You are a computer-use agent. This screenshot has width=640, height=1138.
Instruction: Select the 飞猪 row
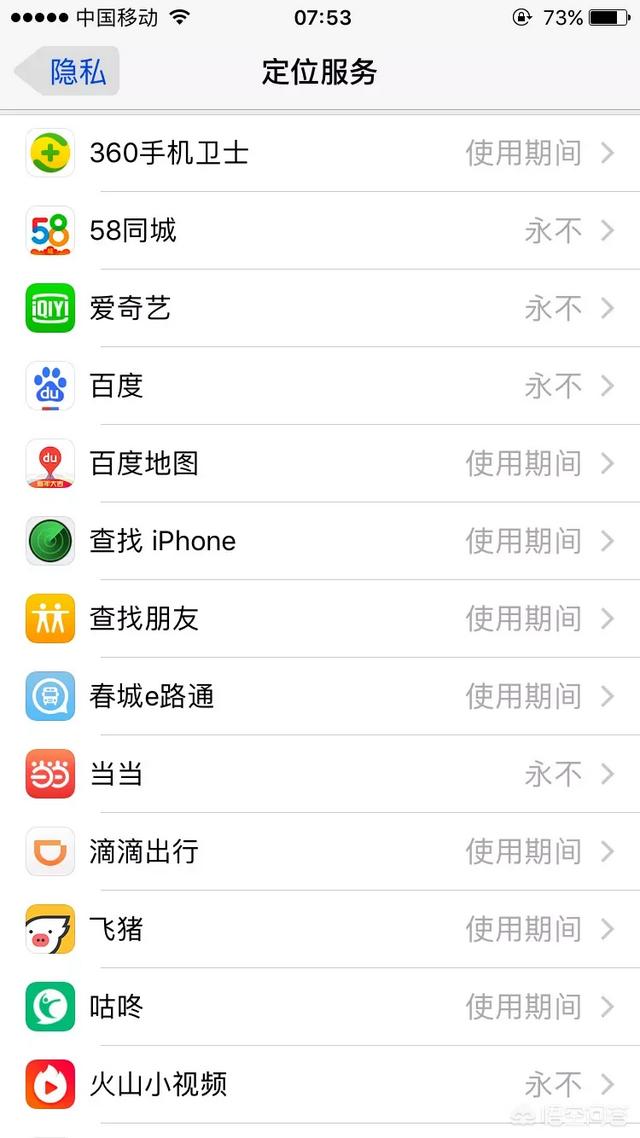(320, 929)
